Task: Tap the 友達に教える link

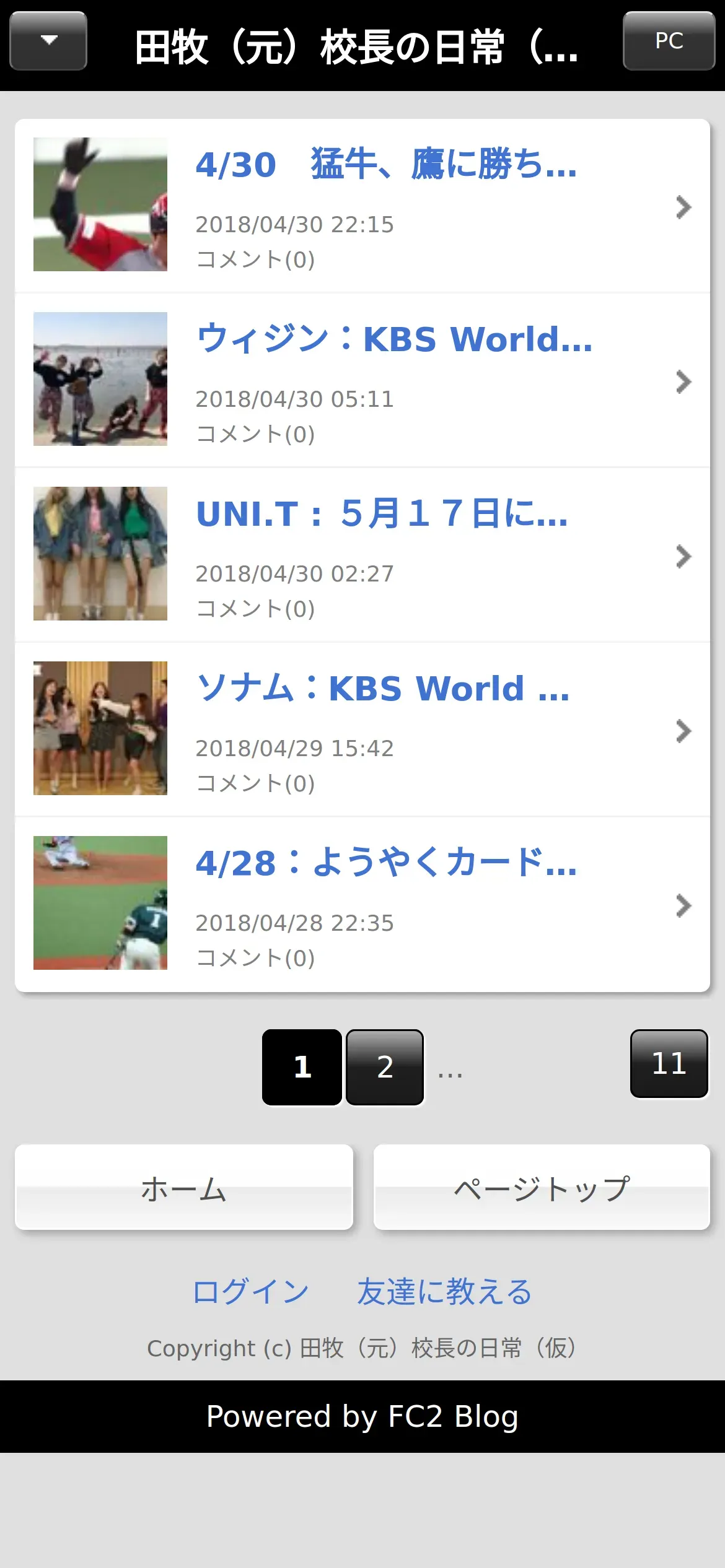Action: (x=444, y=1292)
